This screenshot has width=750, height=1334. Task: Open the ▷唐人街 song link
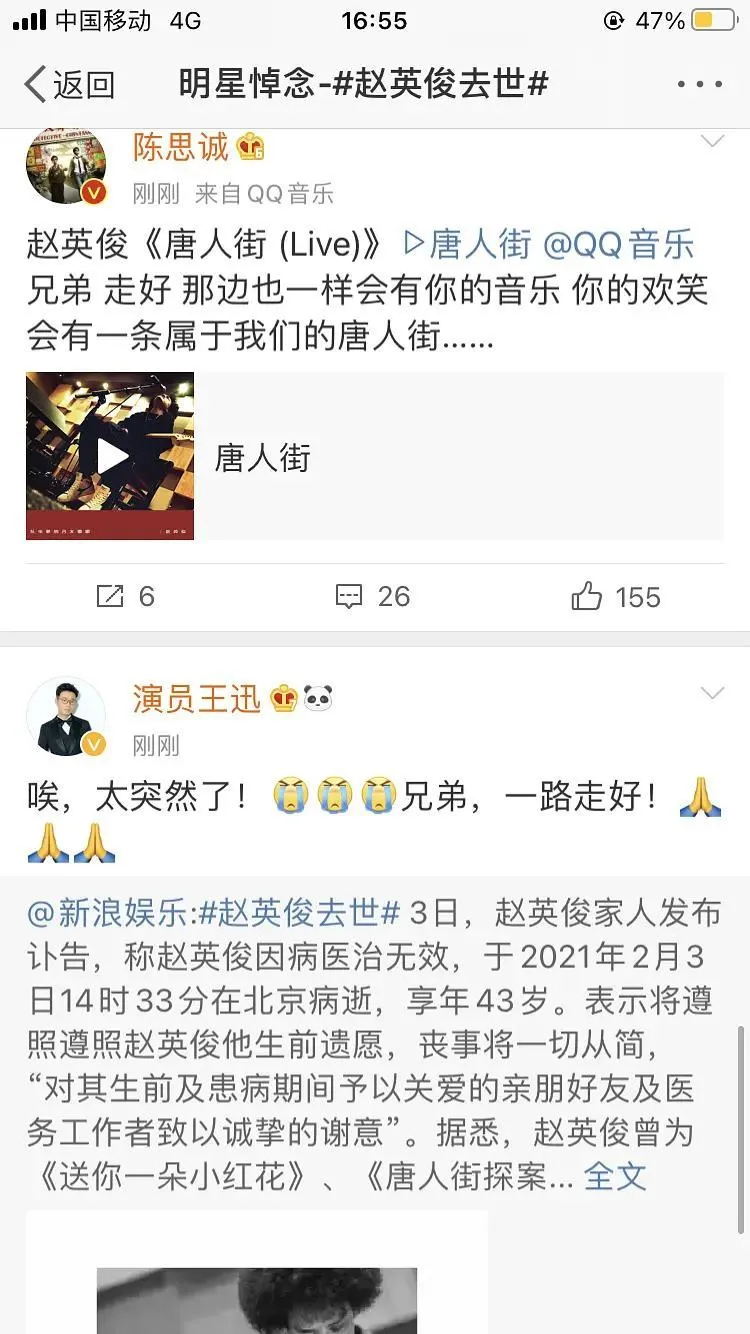[x=467, y=244]
